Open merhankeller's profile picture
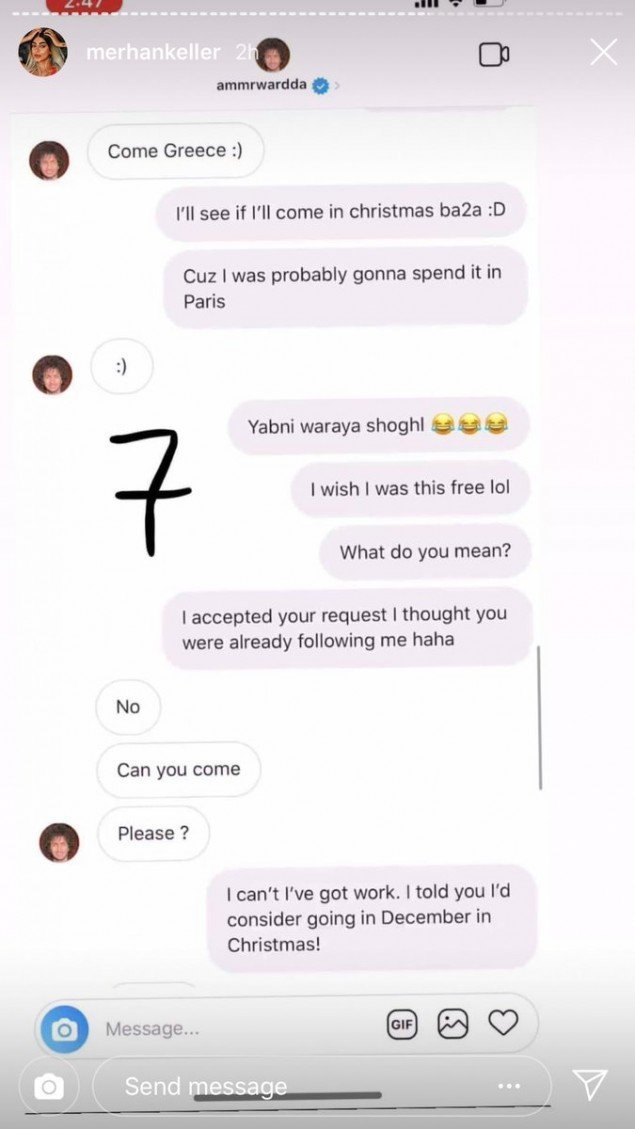This screenshot has width=635, height=1129. [43, 52]
